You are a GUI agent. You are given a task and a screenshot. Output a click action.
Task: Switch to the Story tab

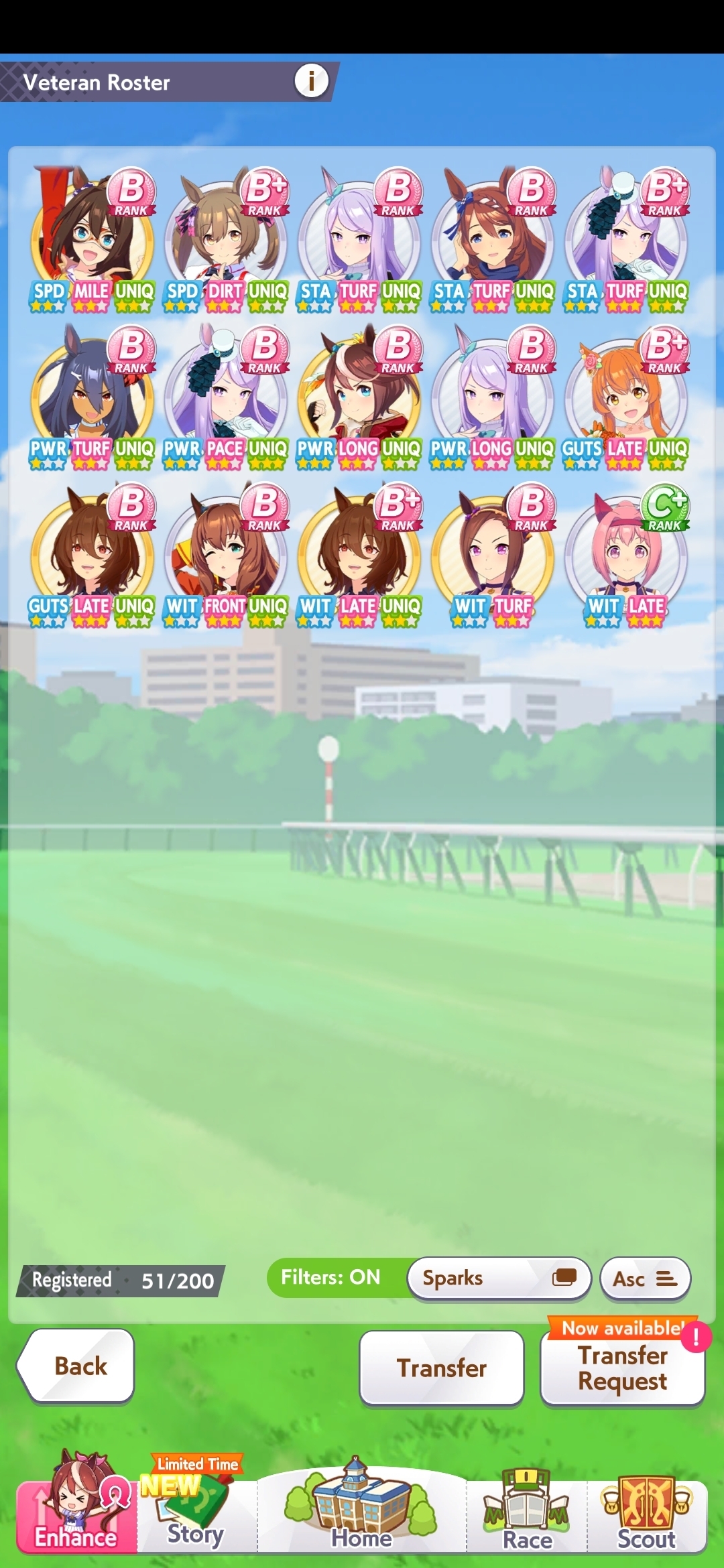point(196,1516)
